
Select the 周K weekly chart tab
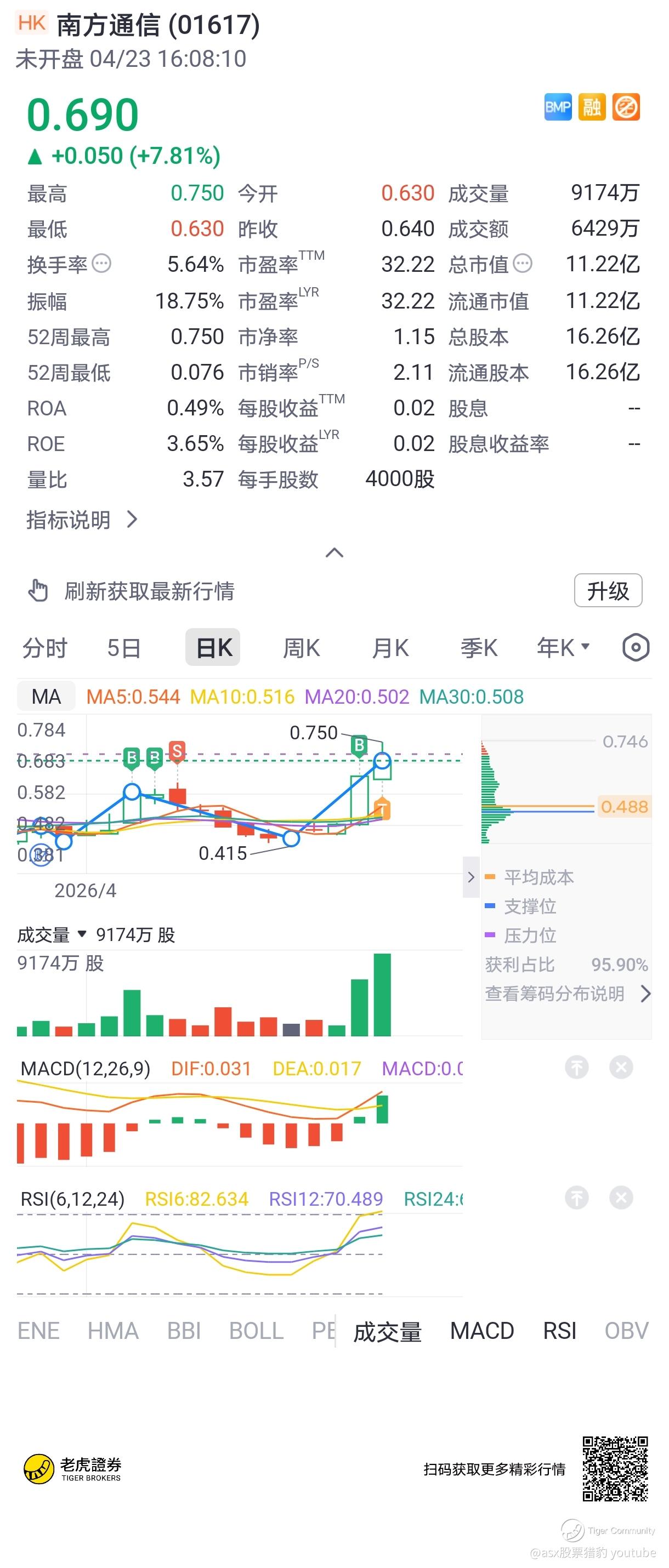(x=301, y=648)
